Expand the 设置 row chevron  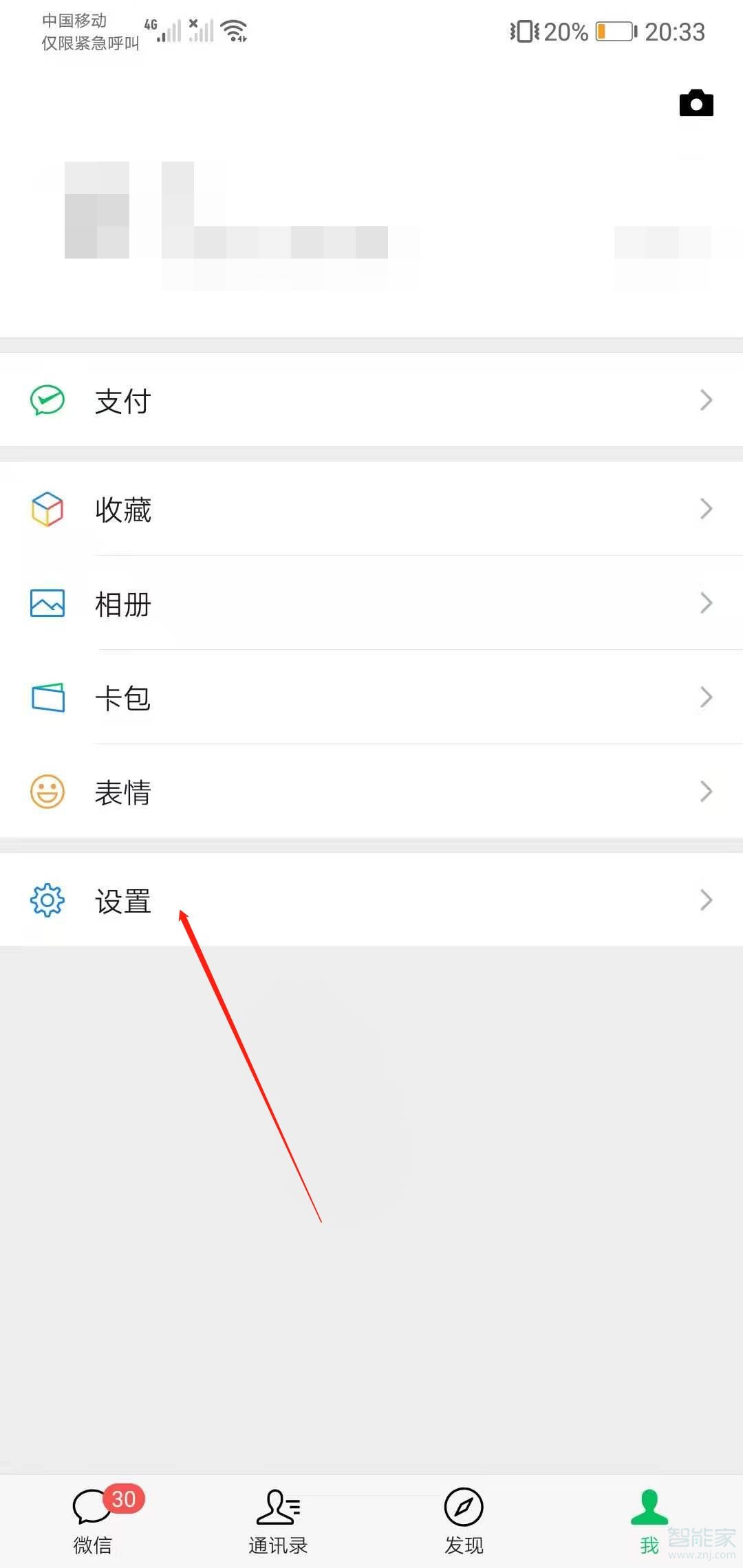point(706,900)
